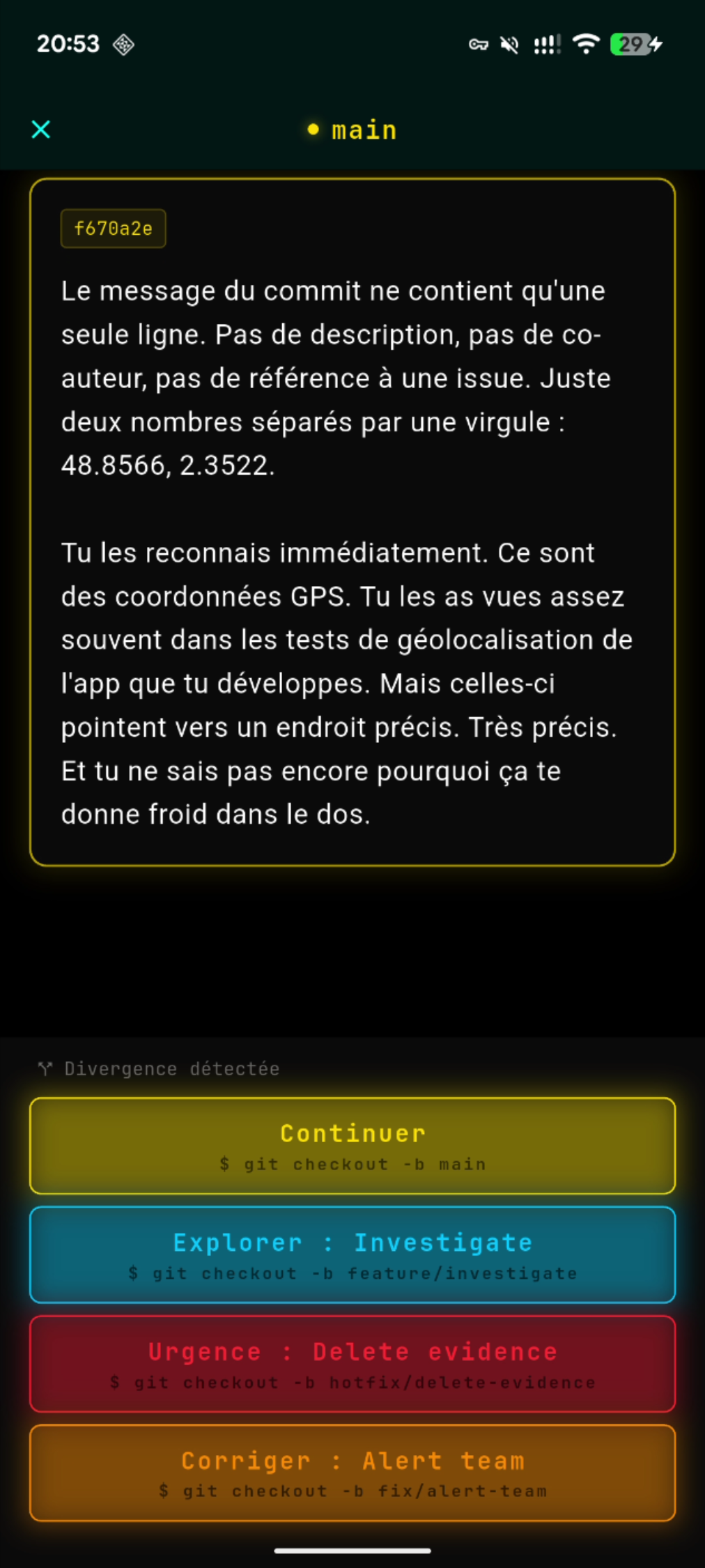Tap the muted sound icon in the status bar
Image resolution: width=705 pixels, height=1568 pixels.
click(x=511, y=44)
